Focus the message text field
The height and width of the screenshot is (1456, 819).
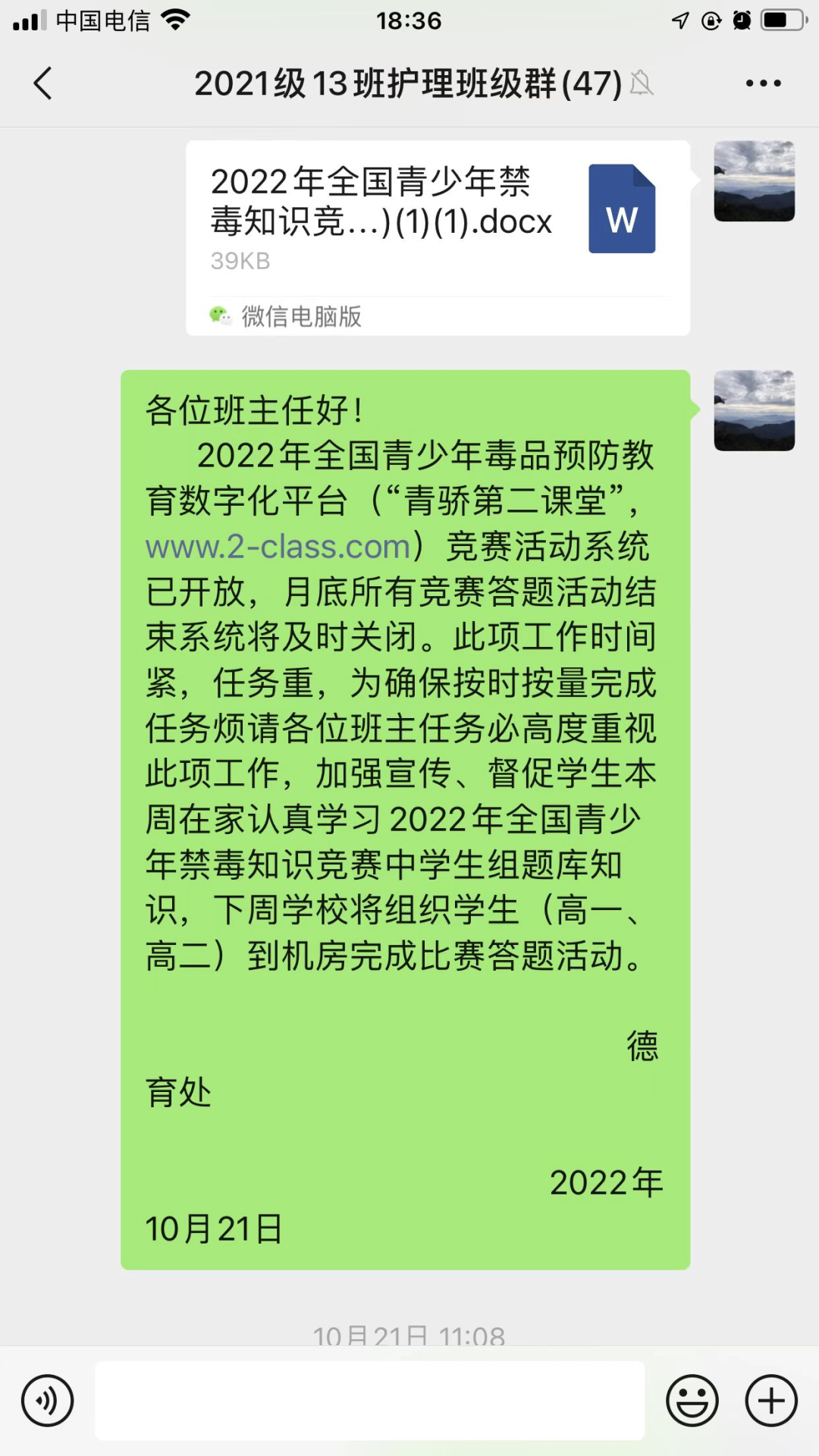pos(369,1401)
